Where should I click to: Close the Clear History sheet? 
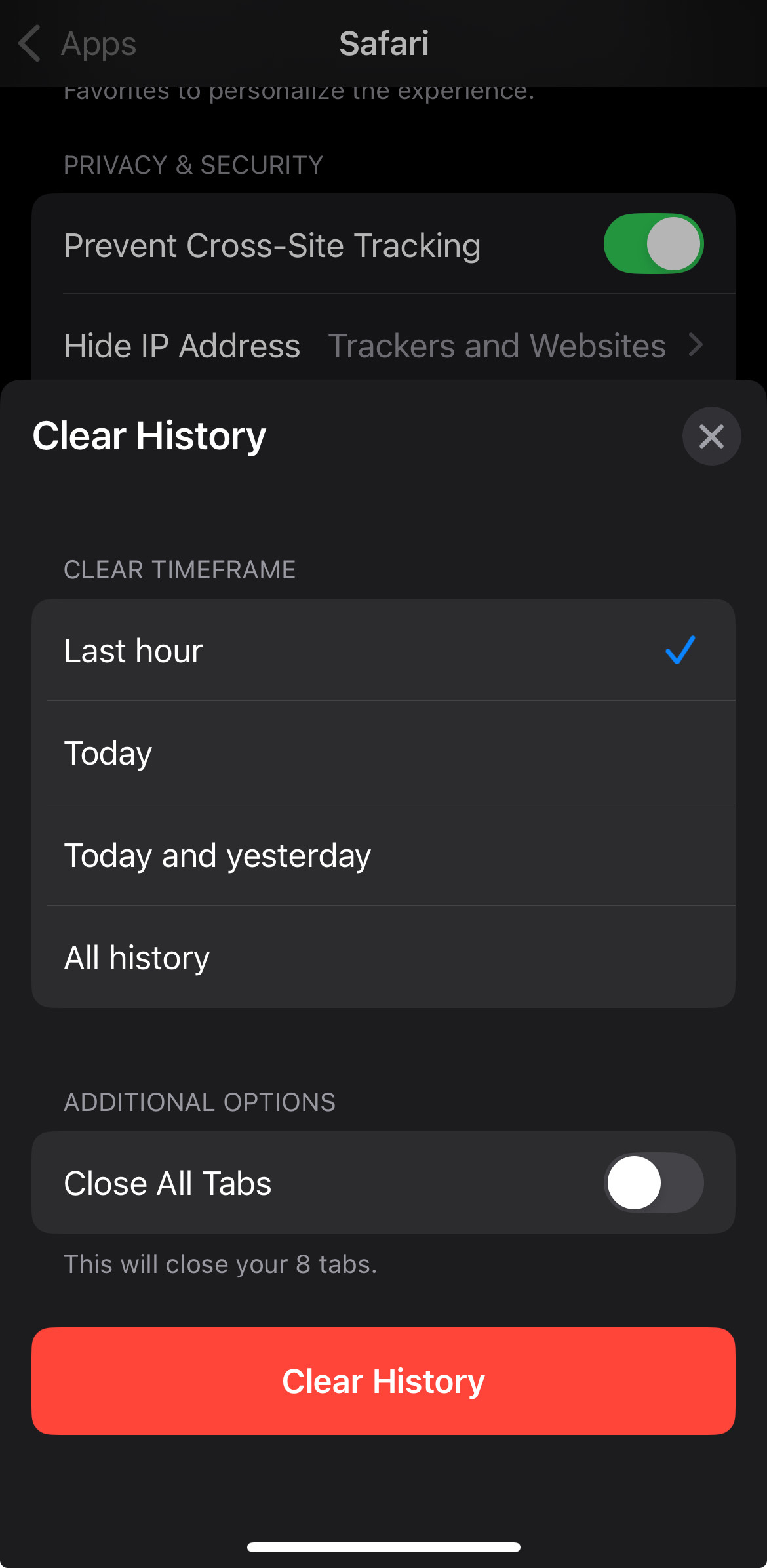[711, 436]
